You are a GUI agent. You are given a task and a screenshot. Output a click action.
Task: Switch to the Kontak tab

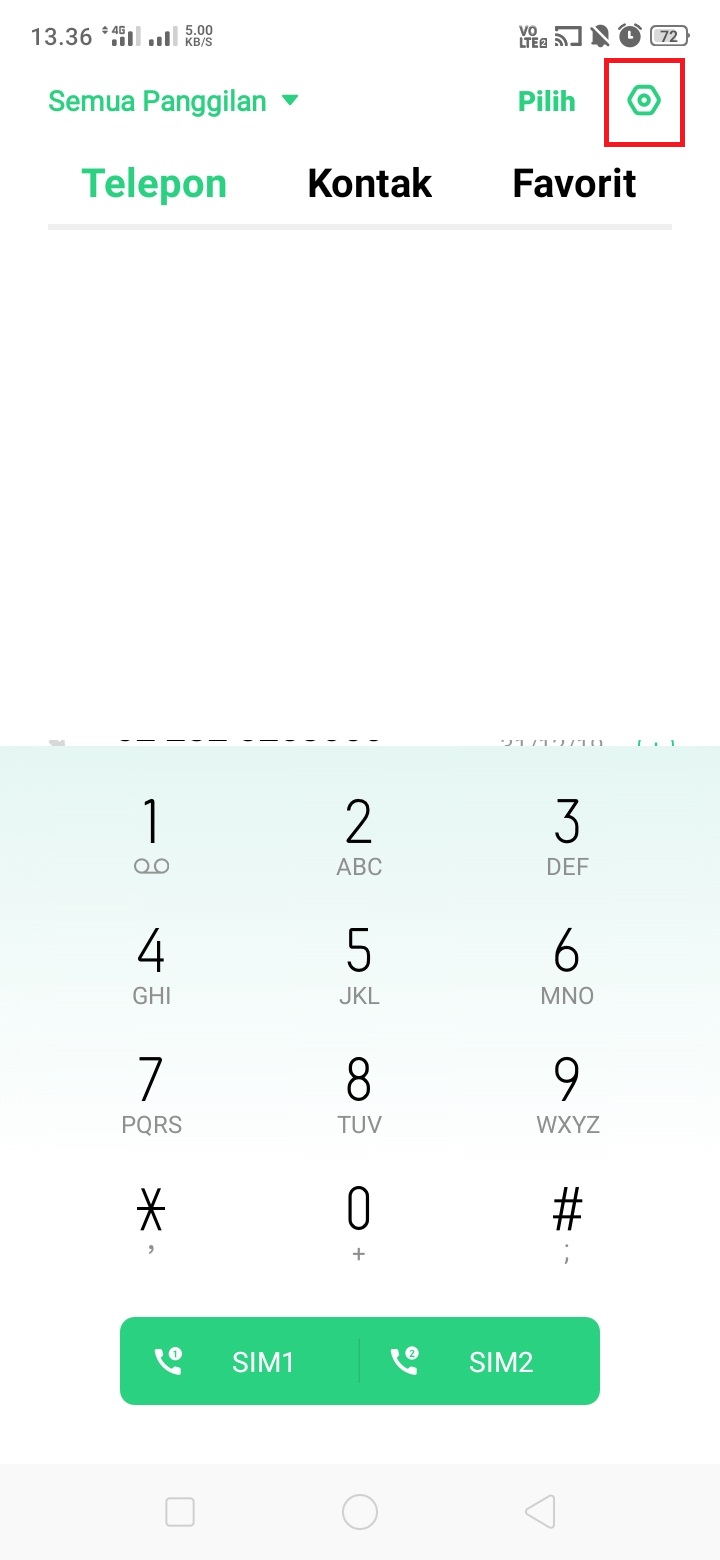coord(369,184)
